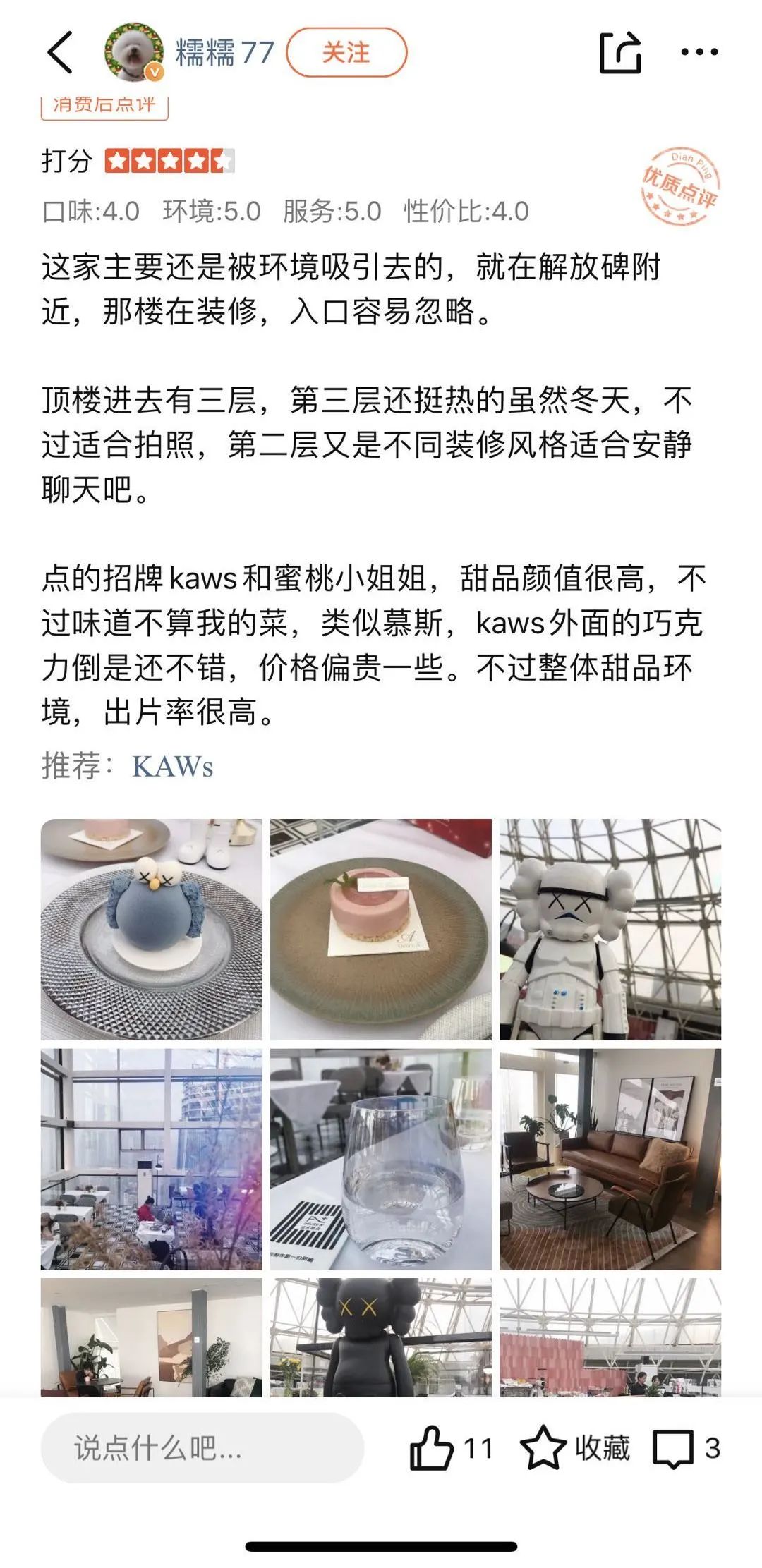The image size is (762, 1568).
Task: View the blue KAWS dessert photo
Action: (151, 929)
